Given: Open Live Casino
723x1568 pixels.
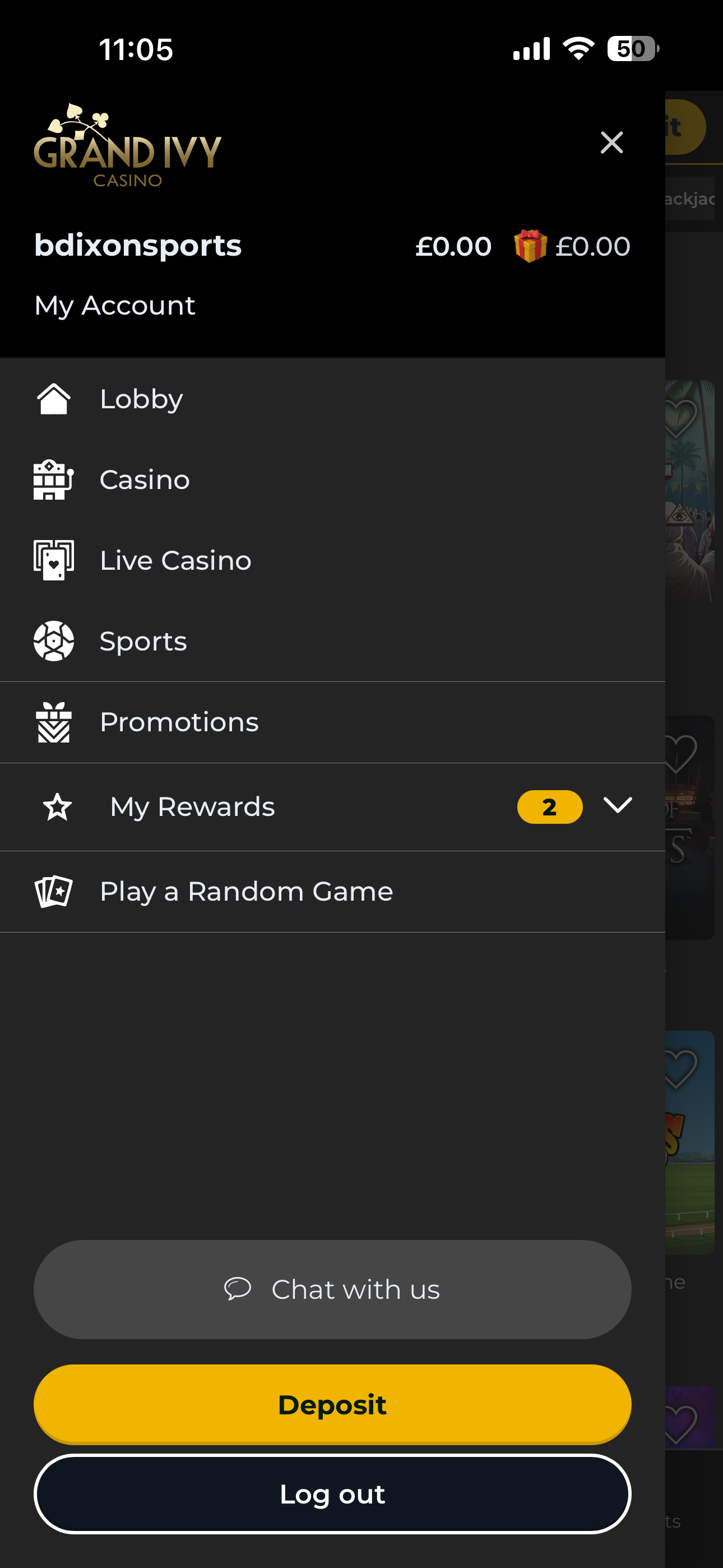Looking at the screenshot, I should point(175,561).
